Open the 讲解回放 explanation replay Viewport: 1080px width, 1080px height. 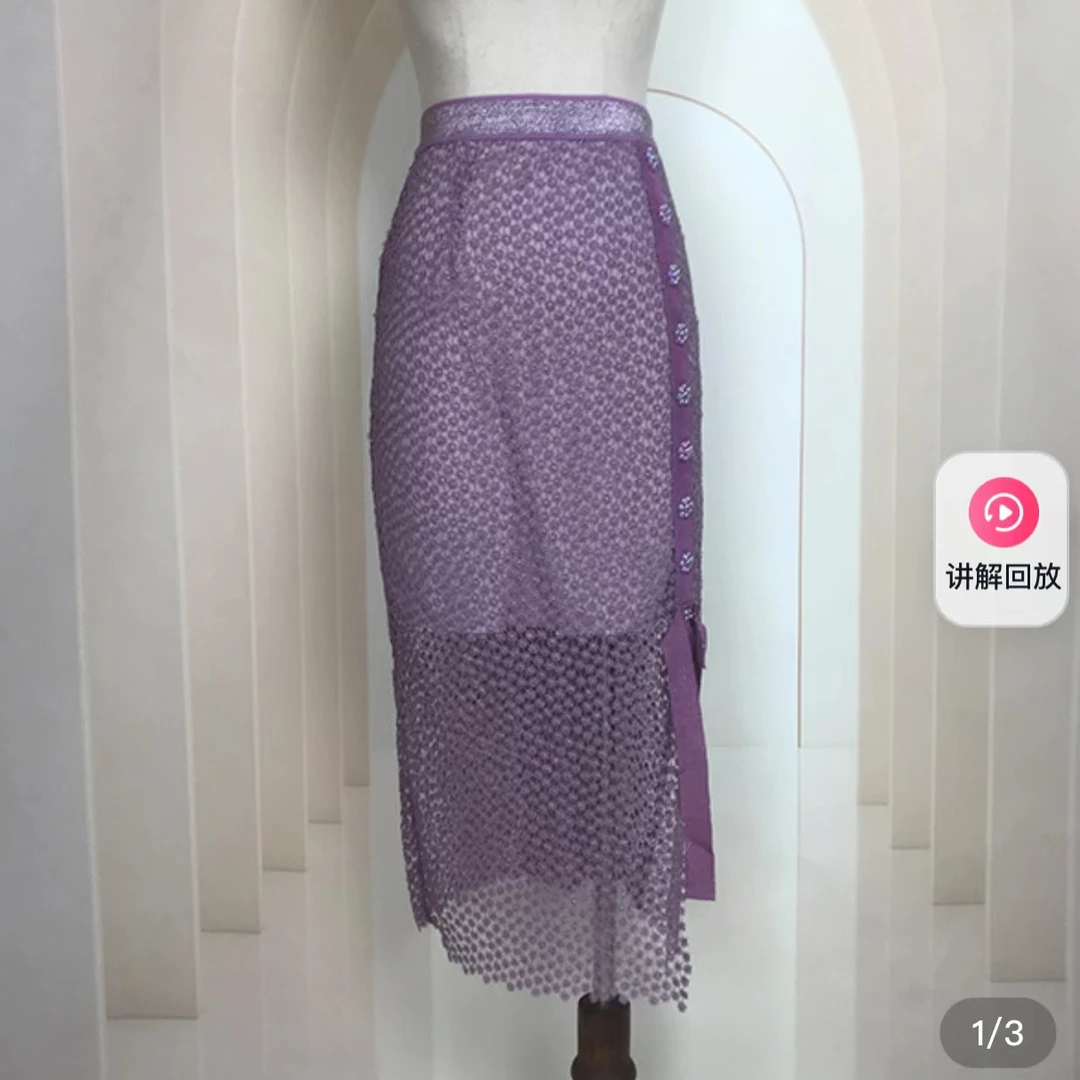coord(1001,539)
